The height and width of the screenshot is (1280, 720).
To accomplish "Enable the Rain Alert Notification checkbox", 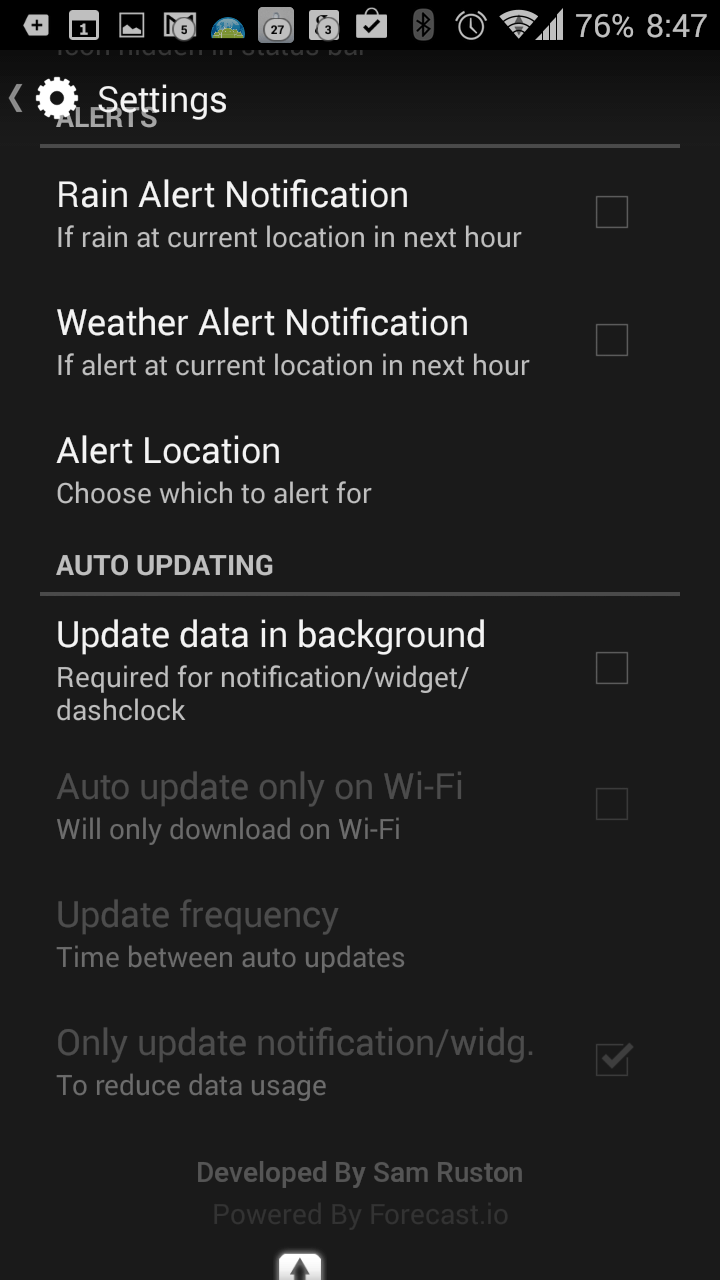I will point(611,212).
